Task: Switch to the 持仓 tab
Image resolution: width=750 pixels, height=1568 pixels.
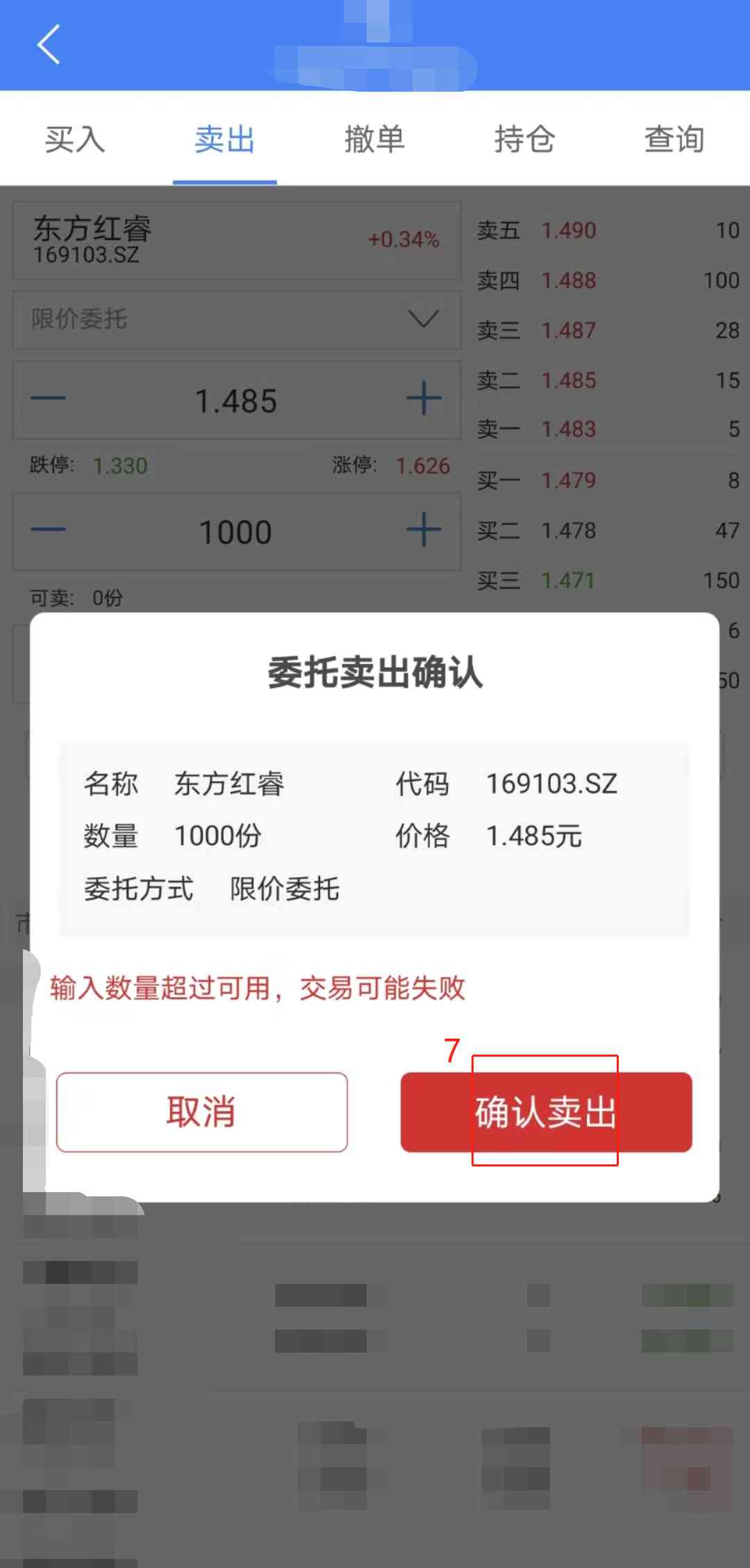Action: pos(525,139)
